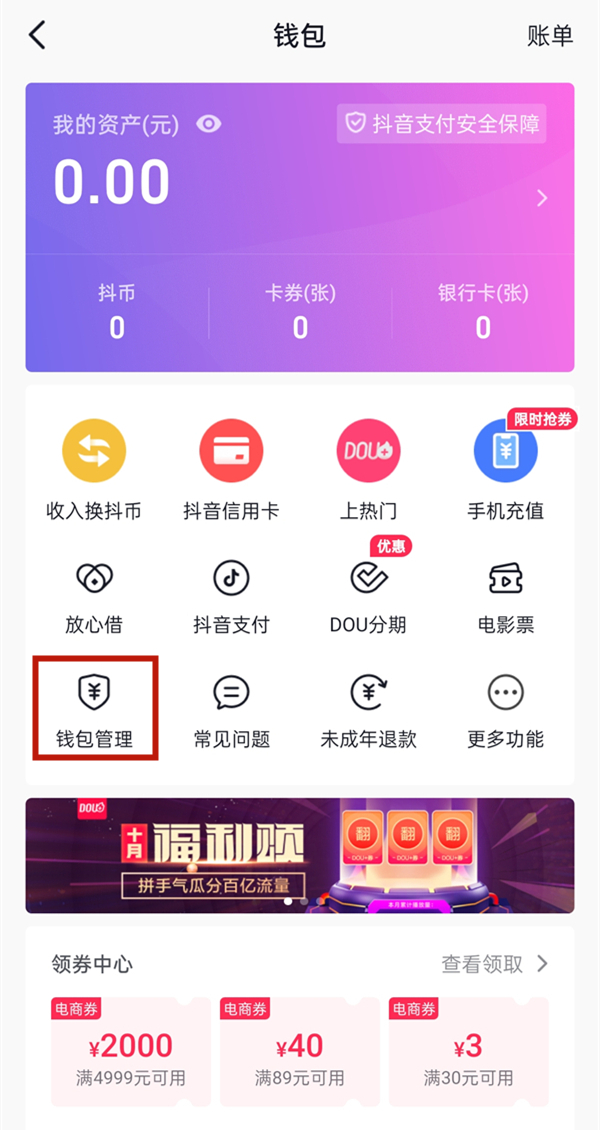Open 账单 in the top bar
The width and height of the screenshot is (600, 1130).
click(550, 36)
